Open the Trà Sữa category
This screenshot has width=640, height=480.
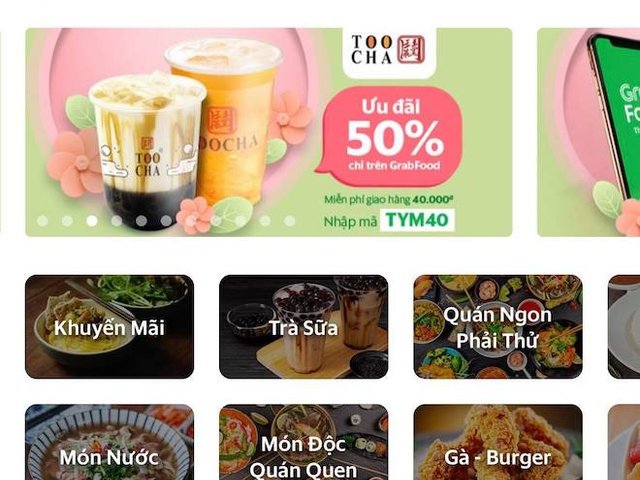(303, 327)
